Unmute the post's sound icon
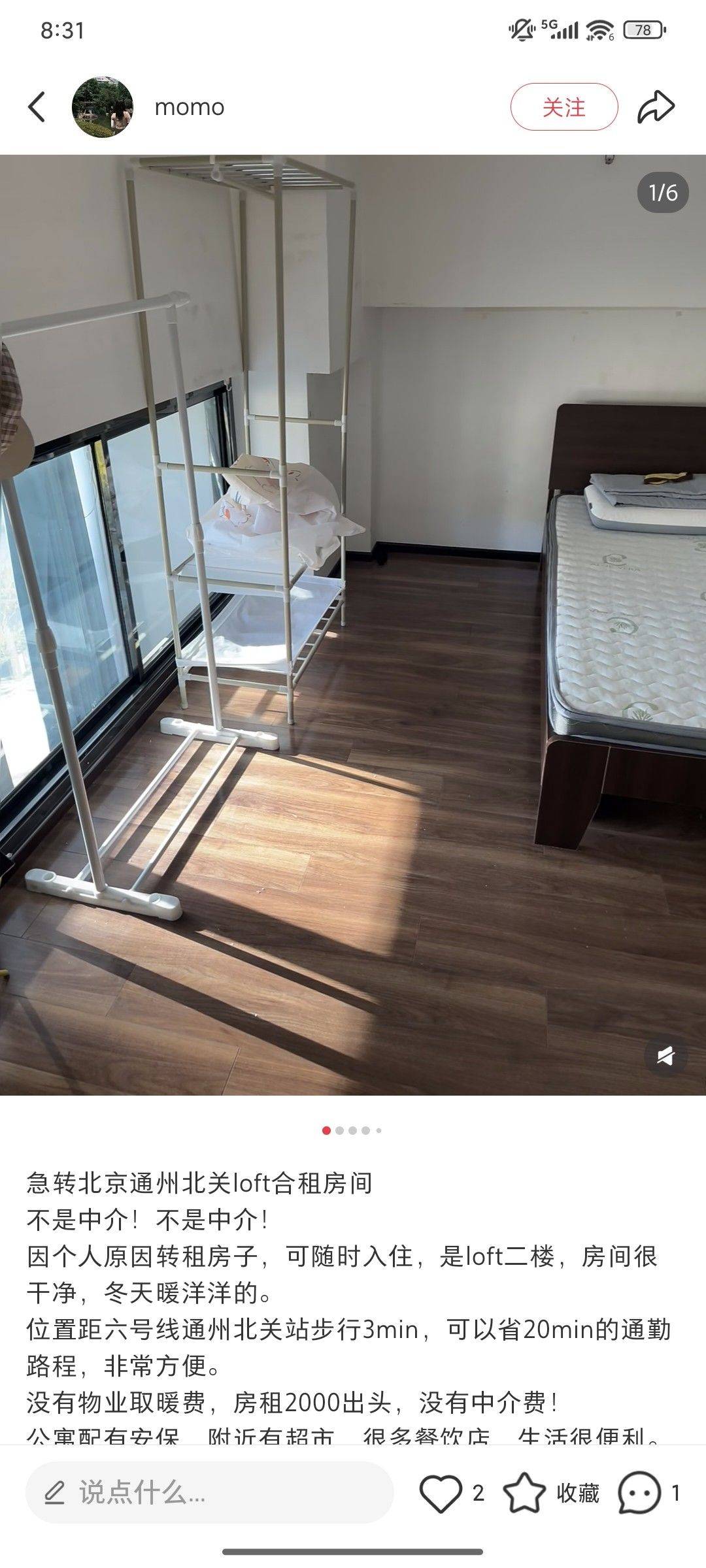This screenshot has height=1568, width=706. (x=665, y=1056)
